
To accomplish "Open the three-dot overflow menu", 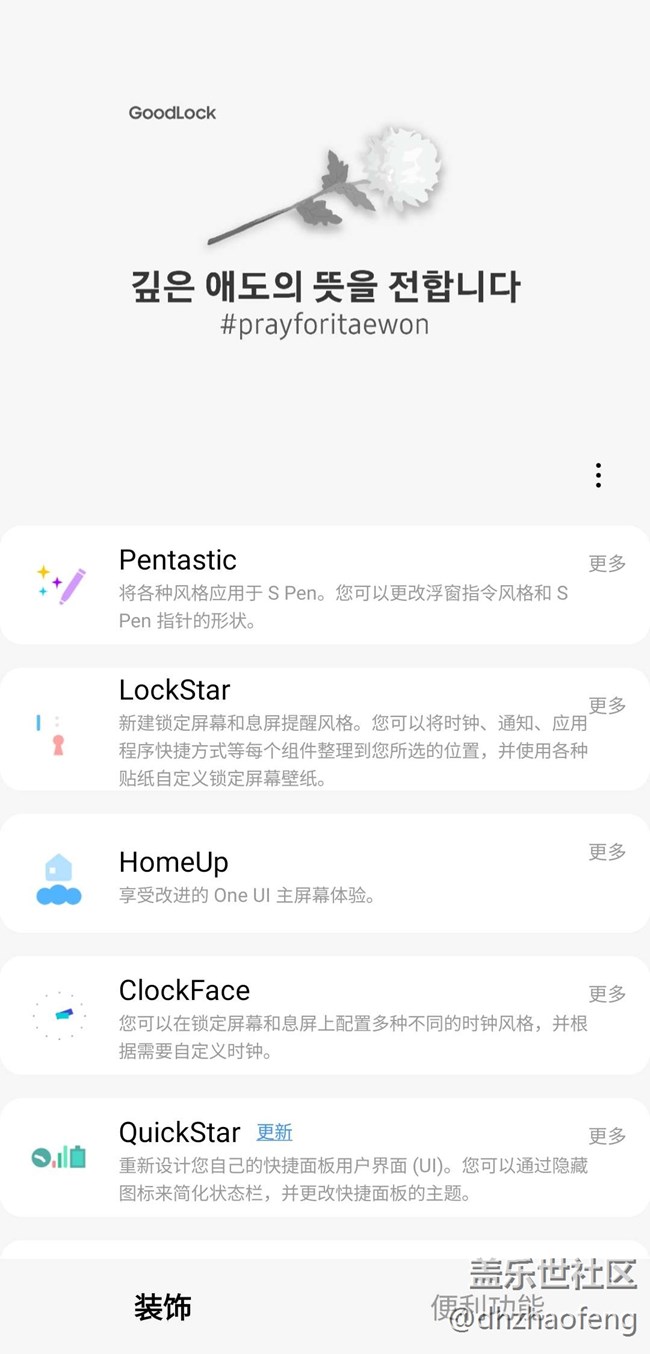I will click(x=598, y=475).
